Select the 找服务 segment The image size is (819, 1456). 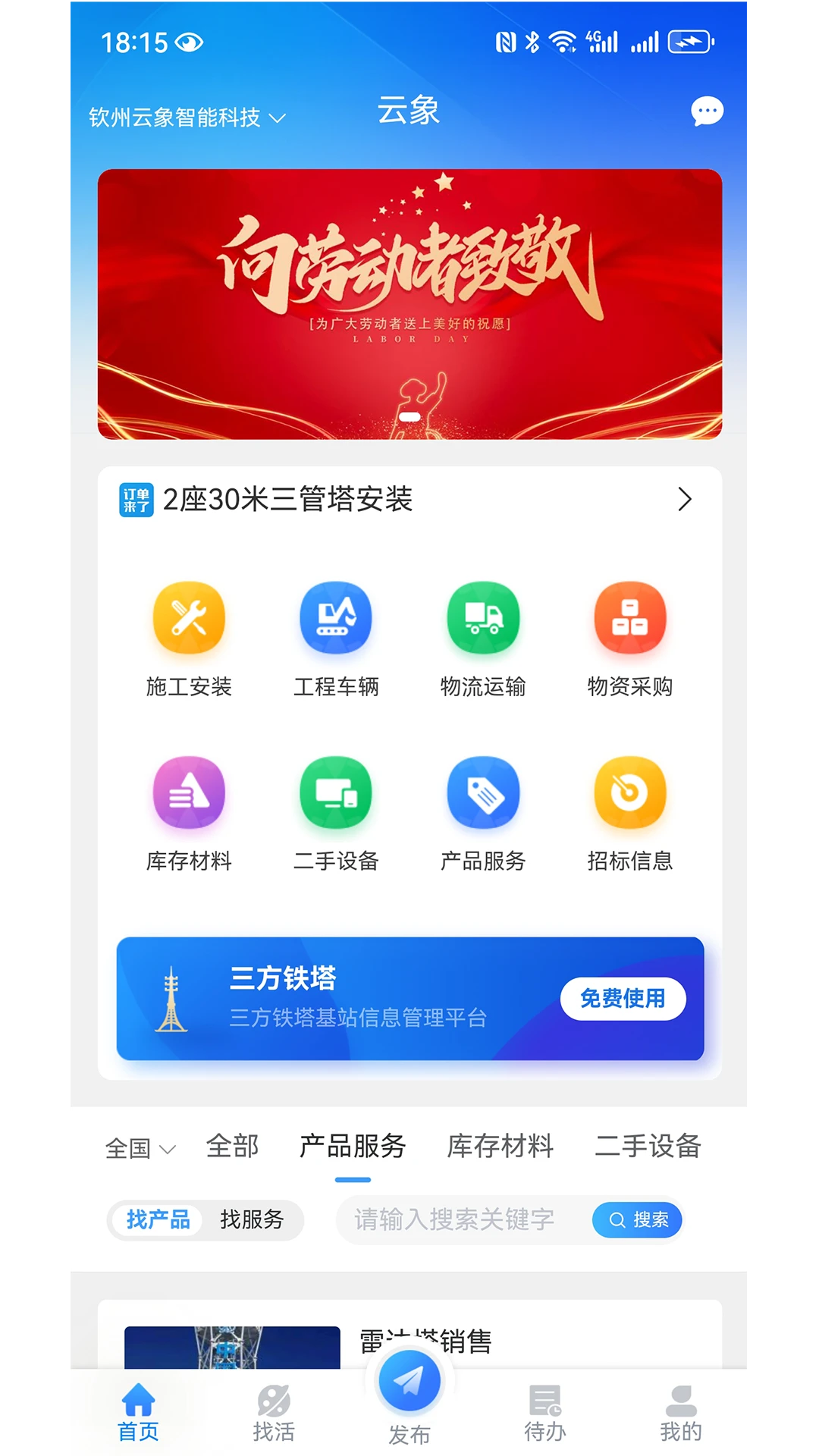pos(252,1219)
